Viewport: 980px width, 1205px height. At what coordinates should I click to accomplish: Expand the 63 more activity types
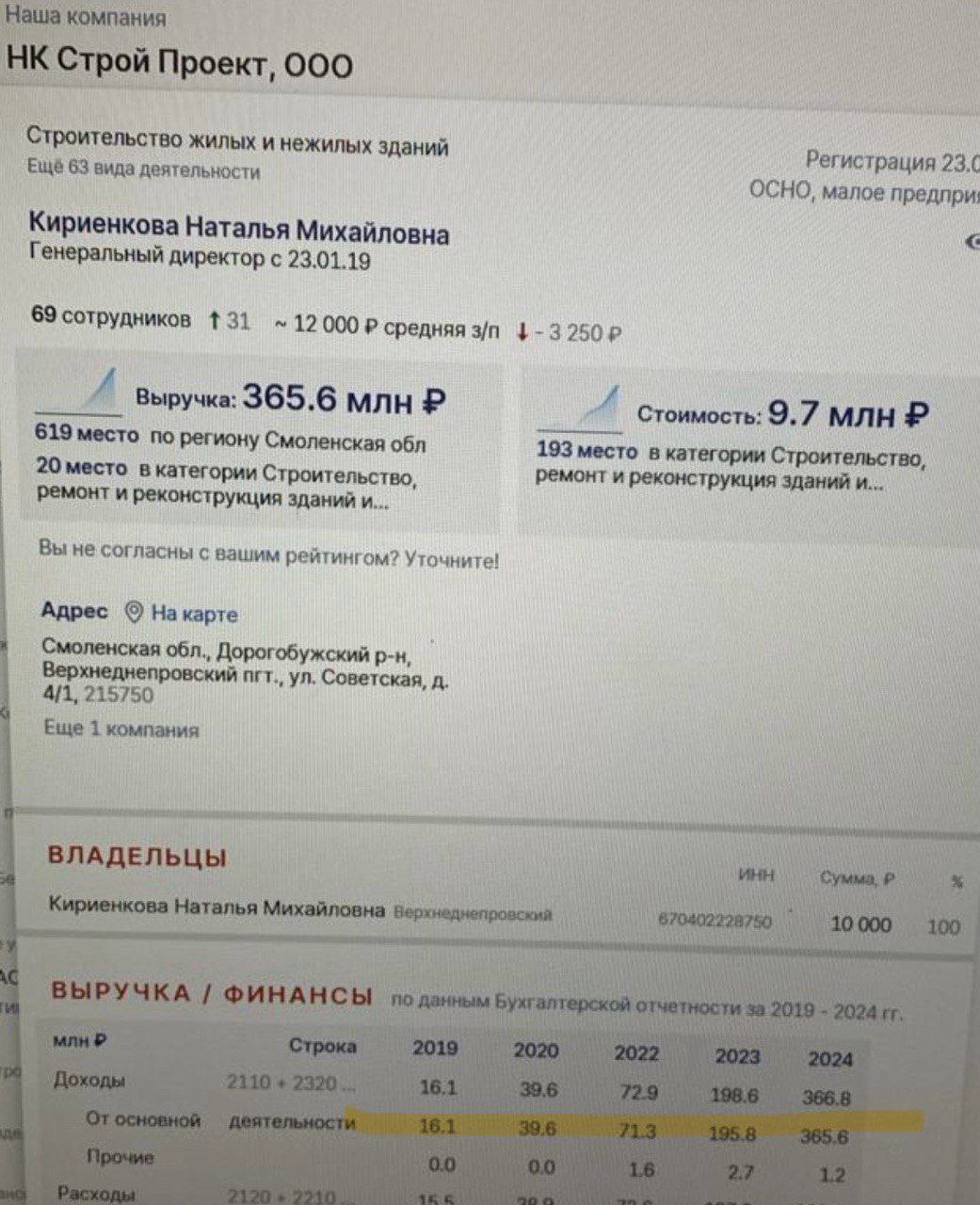coord(143,172)
